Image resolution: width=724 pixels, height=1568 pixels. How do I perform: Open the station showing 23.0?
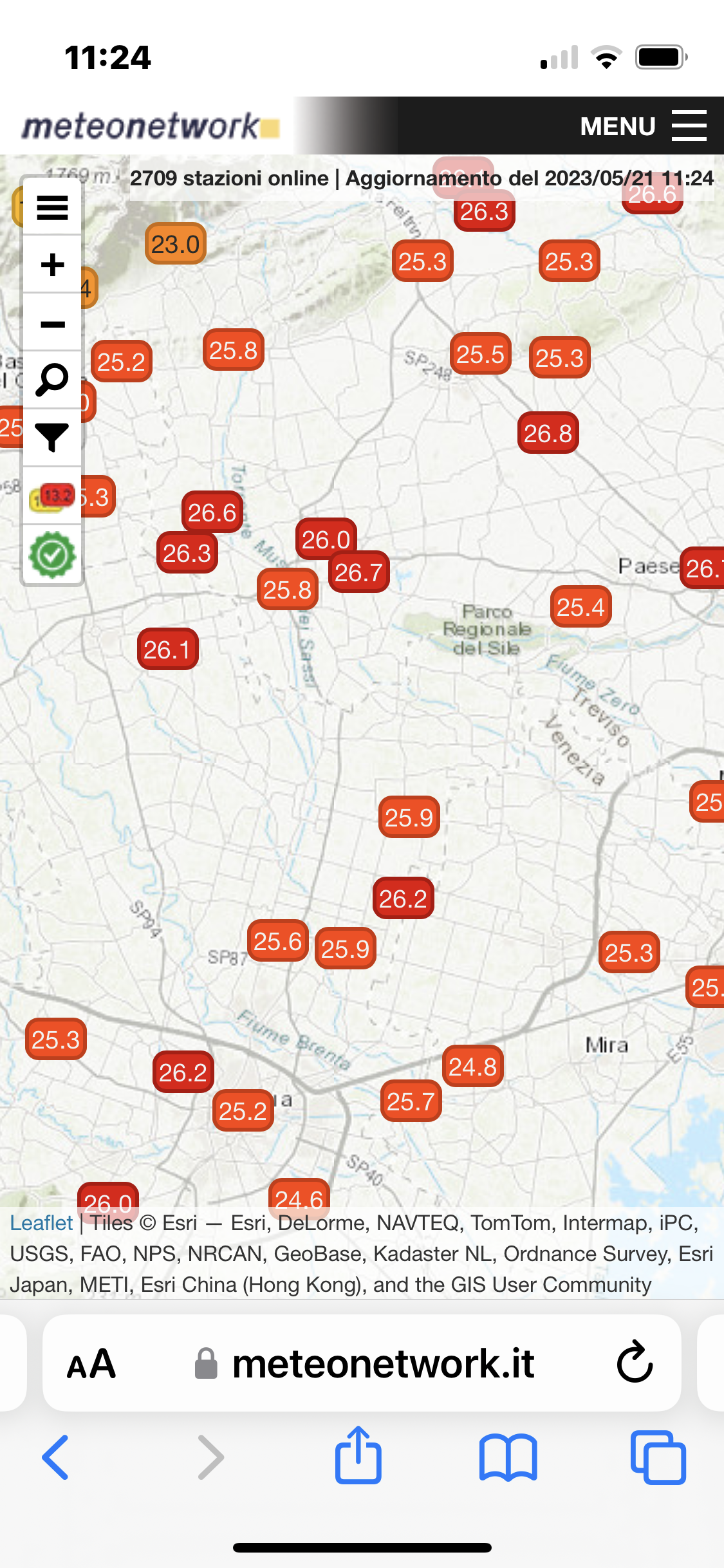(x=175, y=244)
